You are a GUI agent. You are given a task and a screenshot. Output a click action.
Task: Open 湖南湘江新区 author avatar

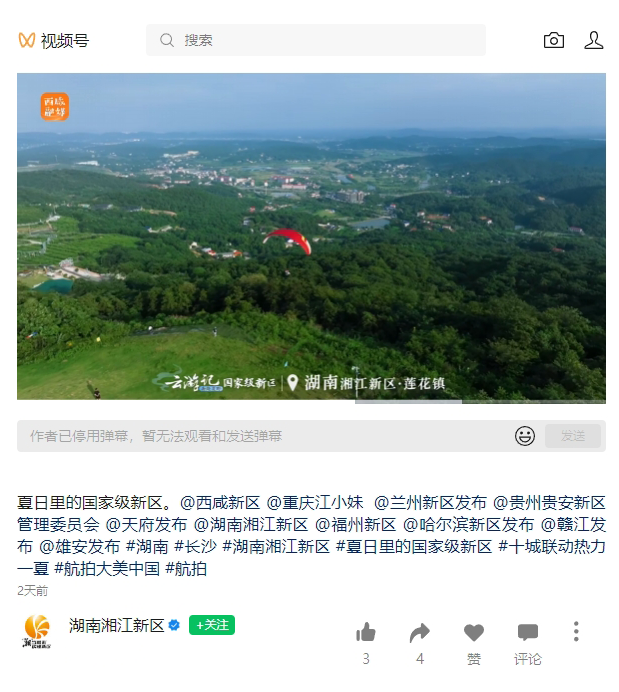click(x=38, y=631)
